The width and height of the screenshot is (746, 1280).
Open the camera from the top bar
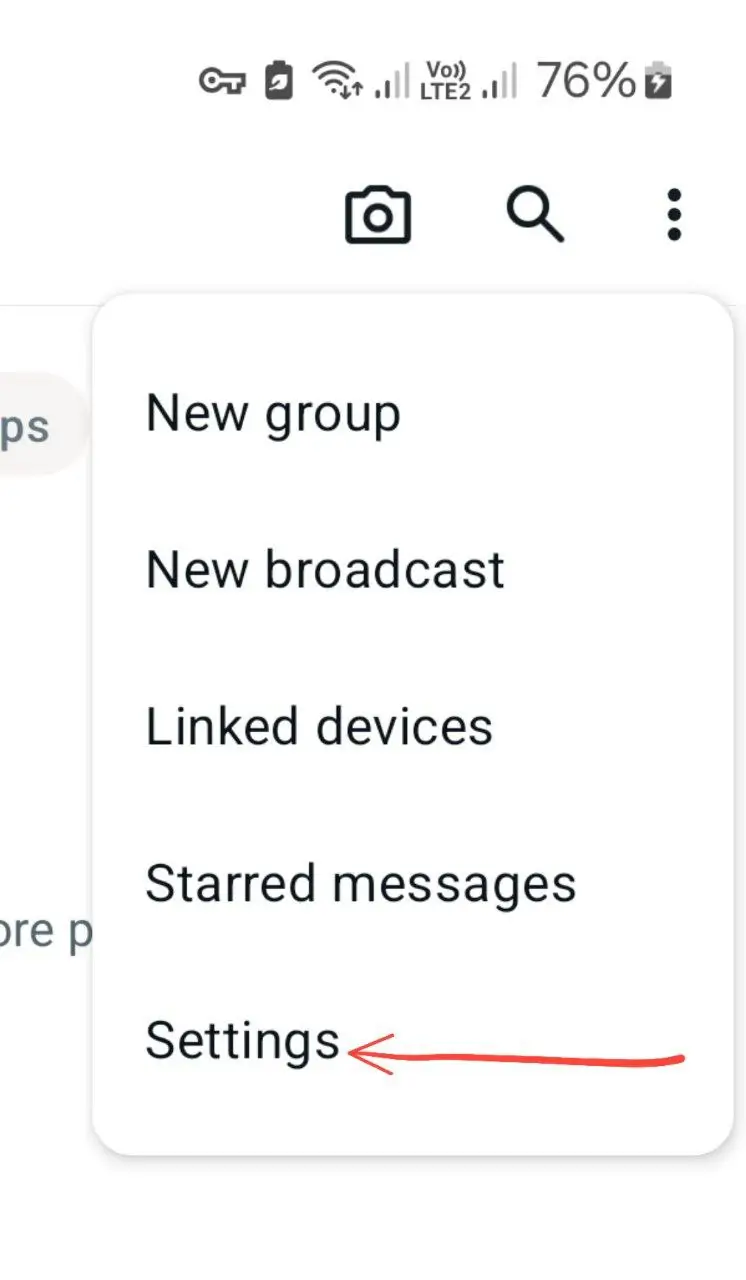(378, 215)
